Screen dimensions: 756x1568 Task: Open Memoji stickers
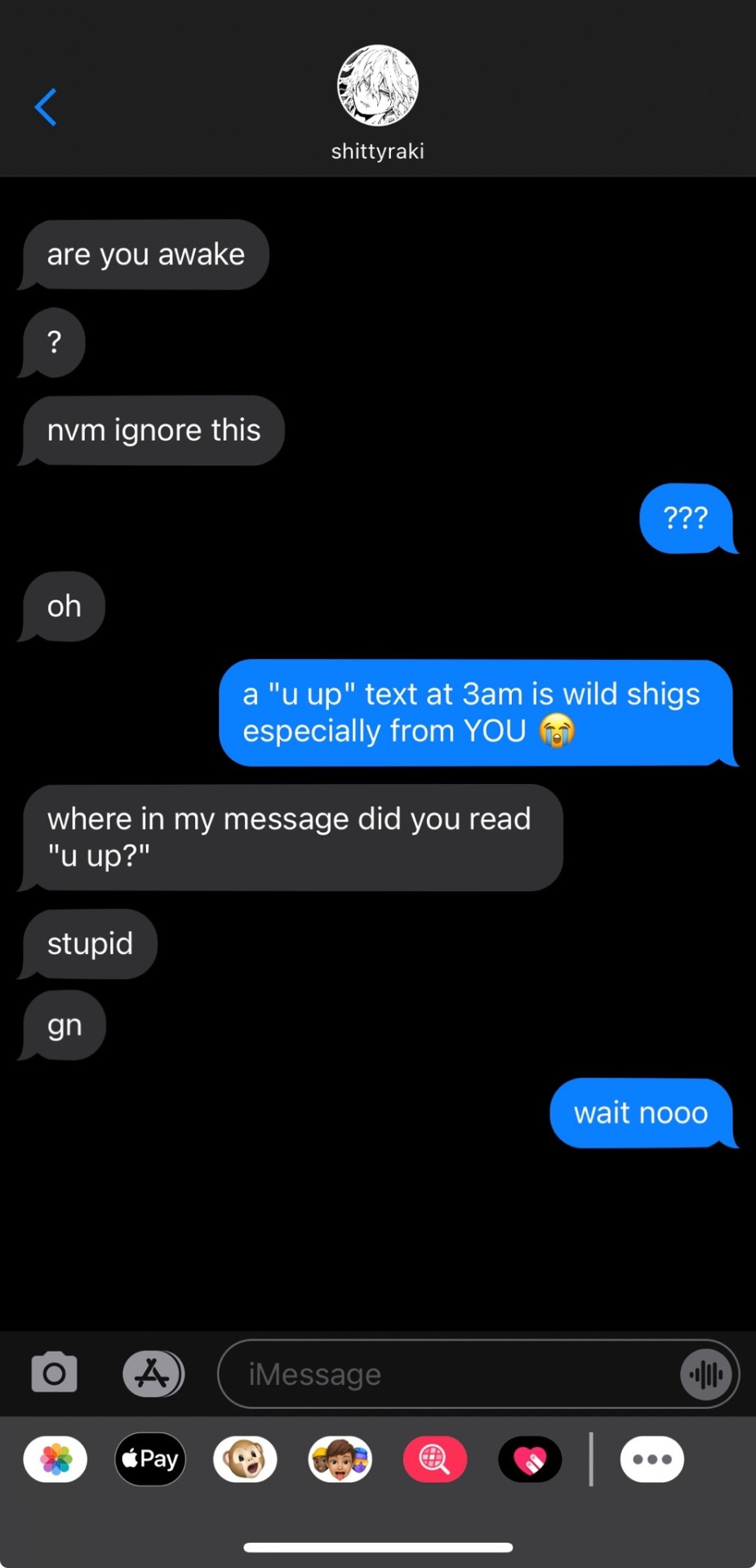340,1459
